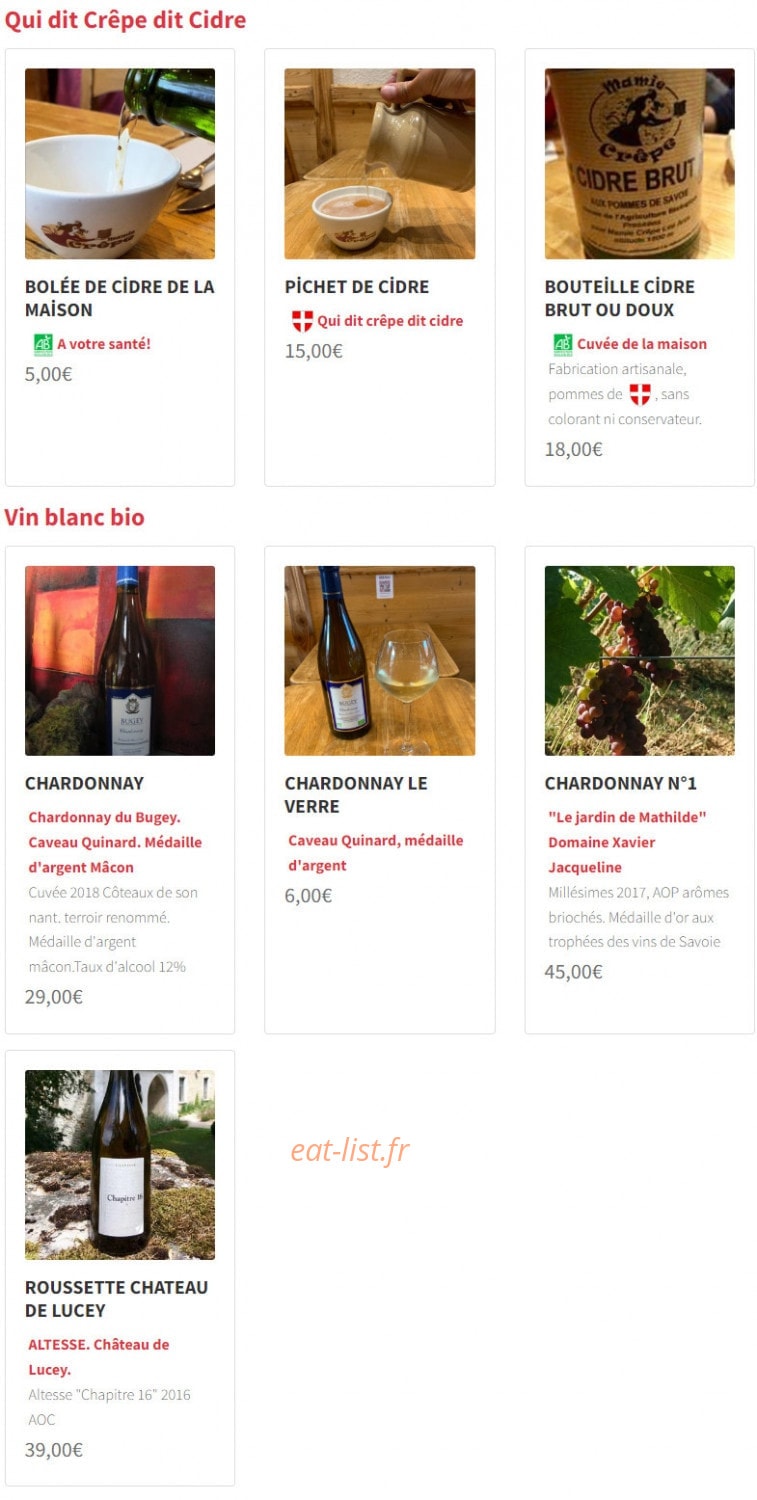Open the Chardonnay N°1 card
Image resolution: width=757 pixels, height=1500 pixels.
coord(639,789)
